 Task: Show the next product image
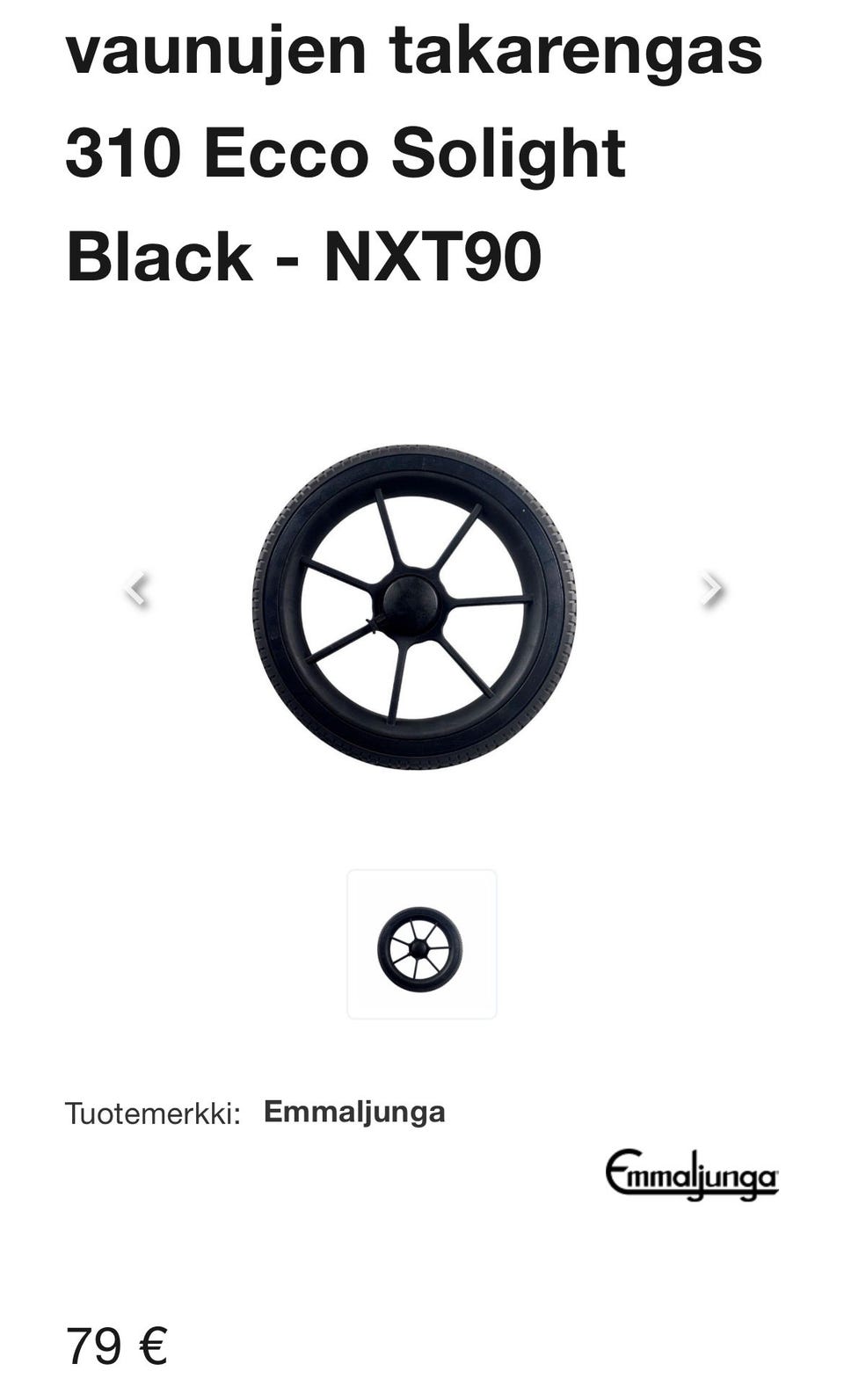[711, 588]
